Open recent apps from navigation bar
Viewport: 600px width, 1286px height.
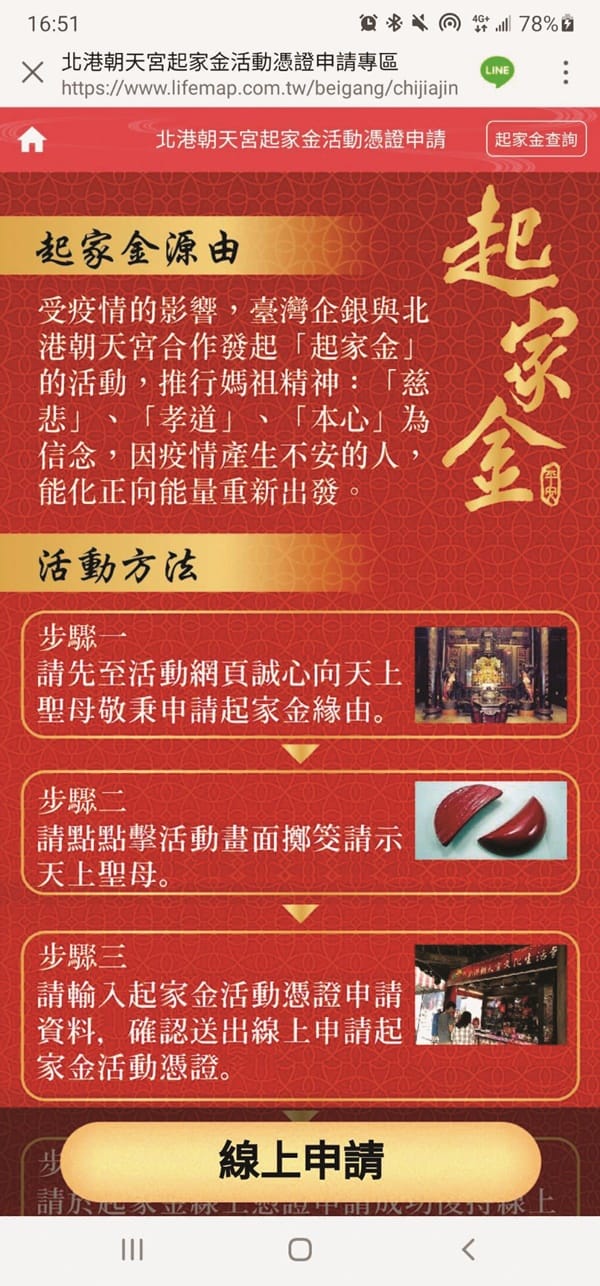tap(132, 1248)
